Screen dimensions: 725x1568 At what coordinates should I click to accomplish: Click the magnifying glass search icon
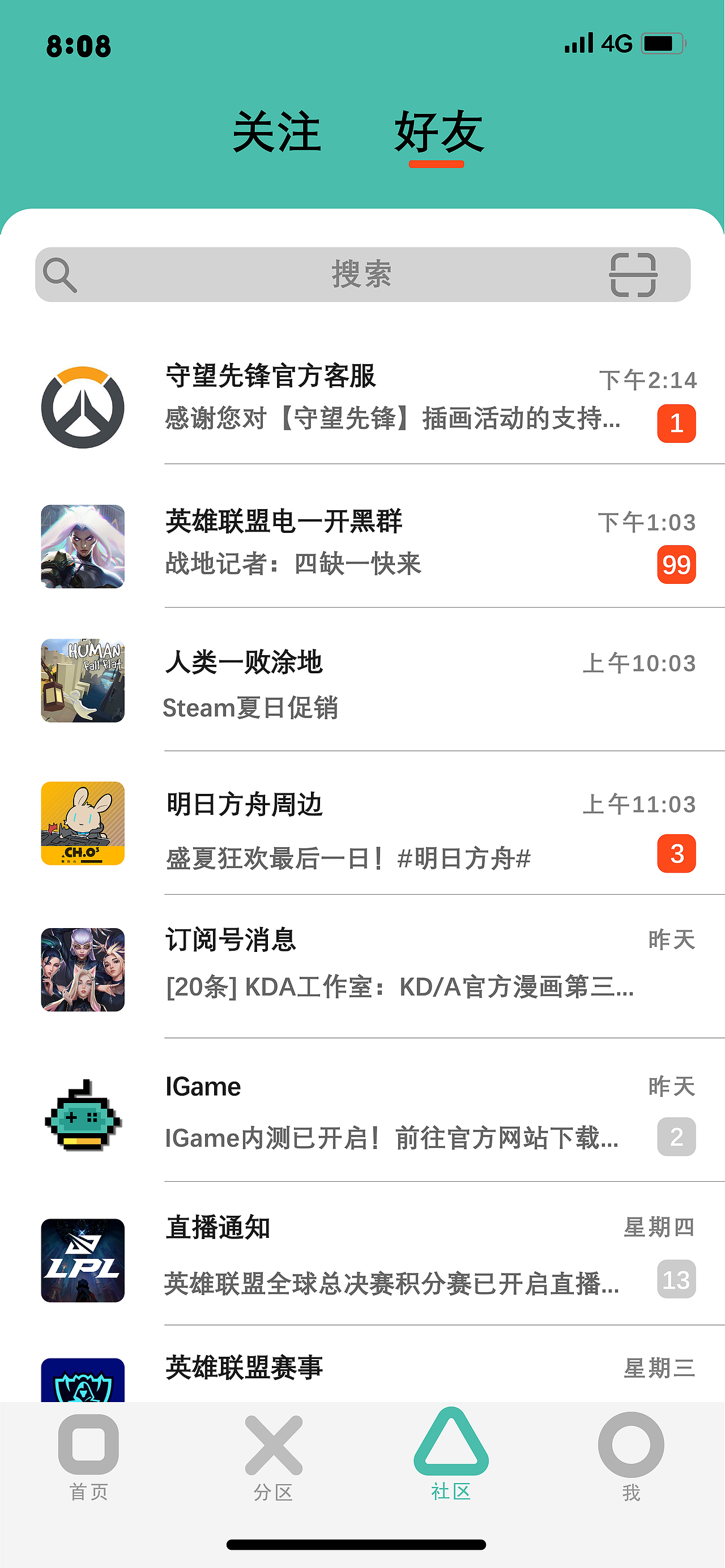(x=58, y=274)
